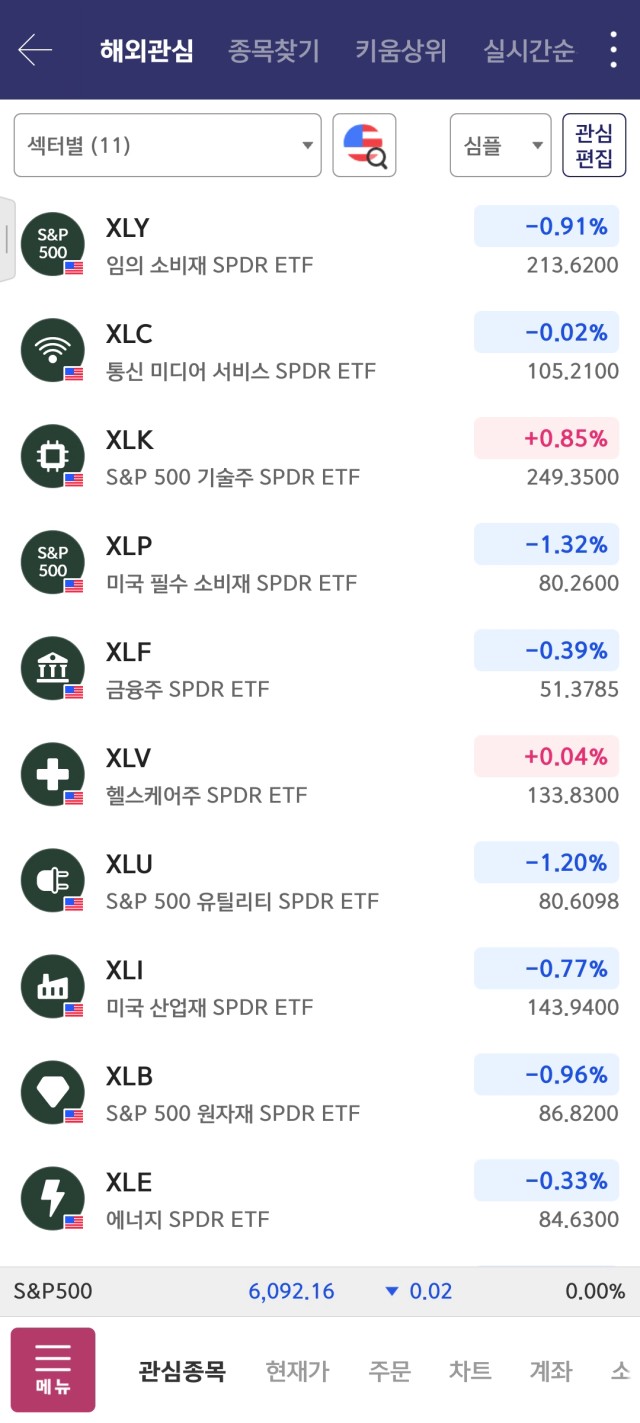Switch to the 현재가 bottom tab
The width and height of the screenshot is (640, 1423).
pyautogui.click(x=297, y=1371)
